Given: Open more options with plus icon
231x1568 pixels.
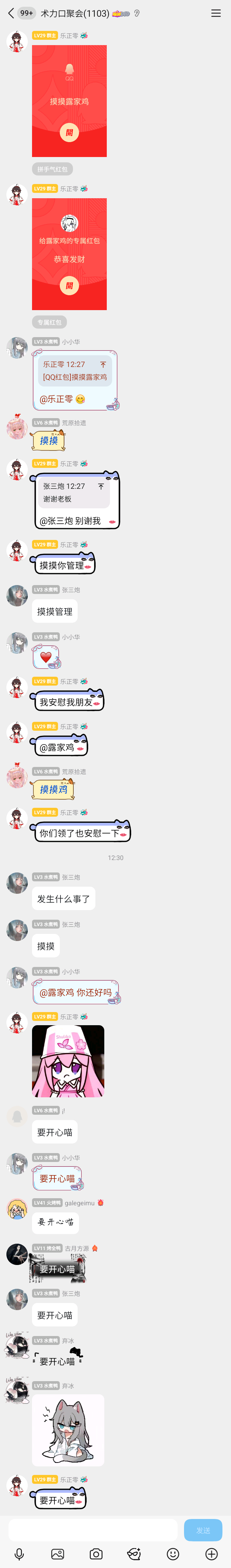Looking at the screenshot, I should pyautogui.click(x=211, y=1554).
